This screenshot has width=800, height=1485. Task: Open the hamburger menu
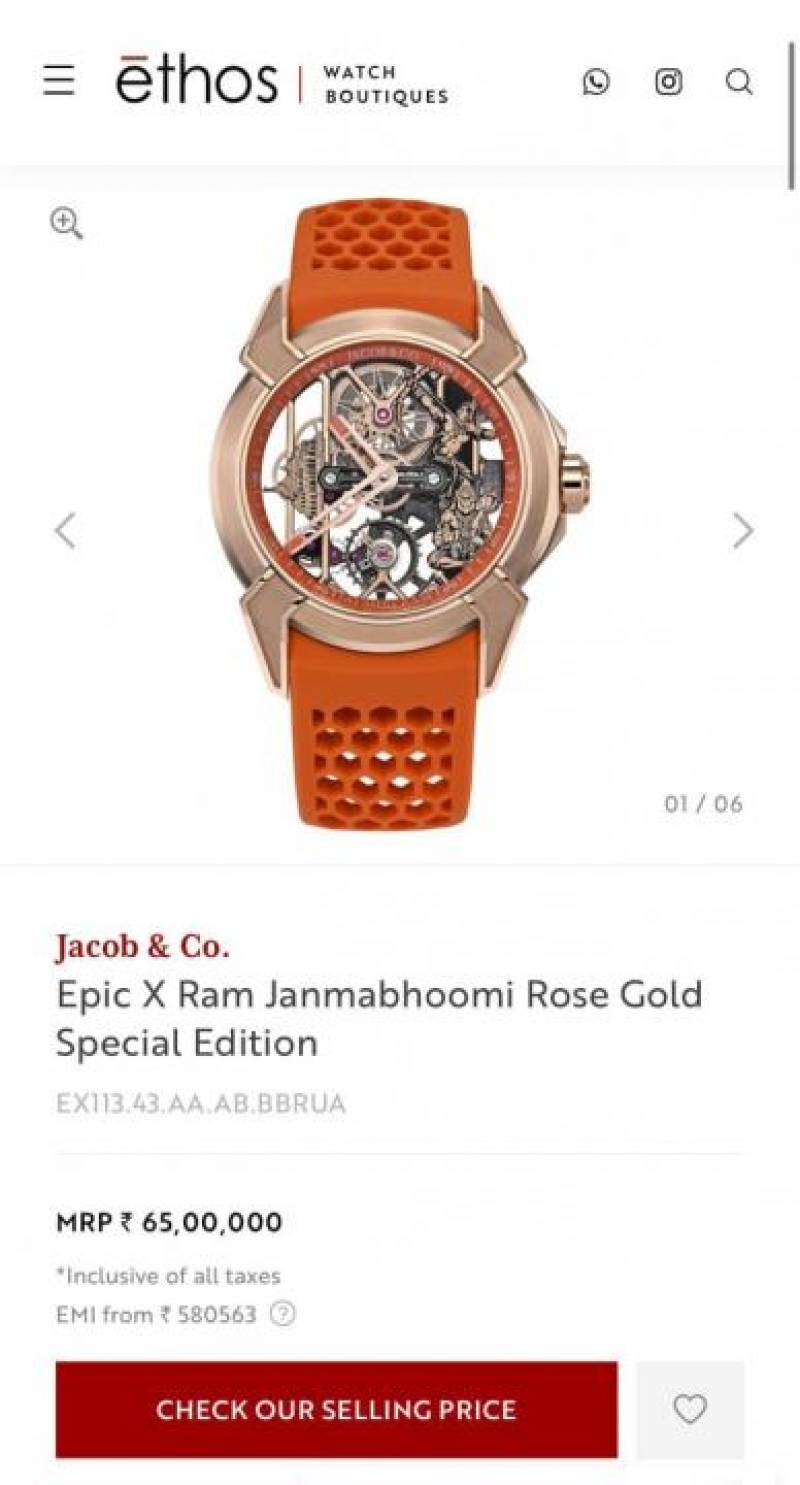pyautogui.click(x=59, y=80)
